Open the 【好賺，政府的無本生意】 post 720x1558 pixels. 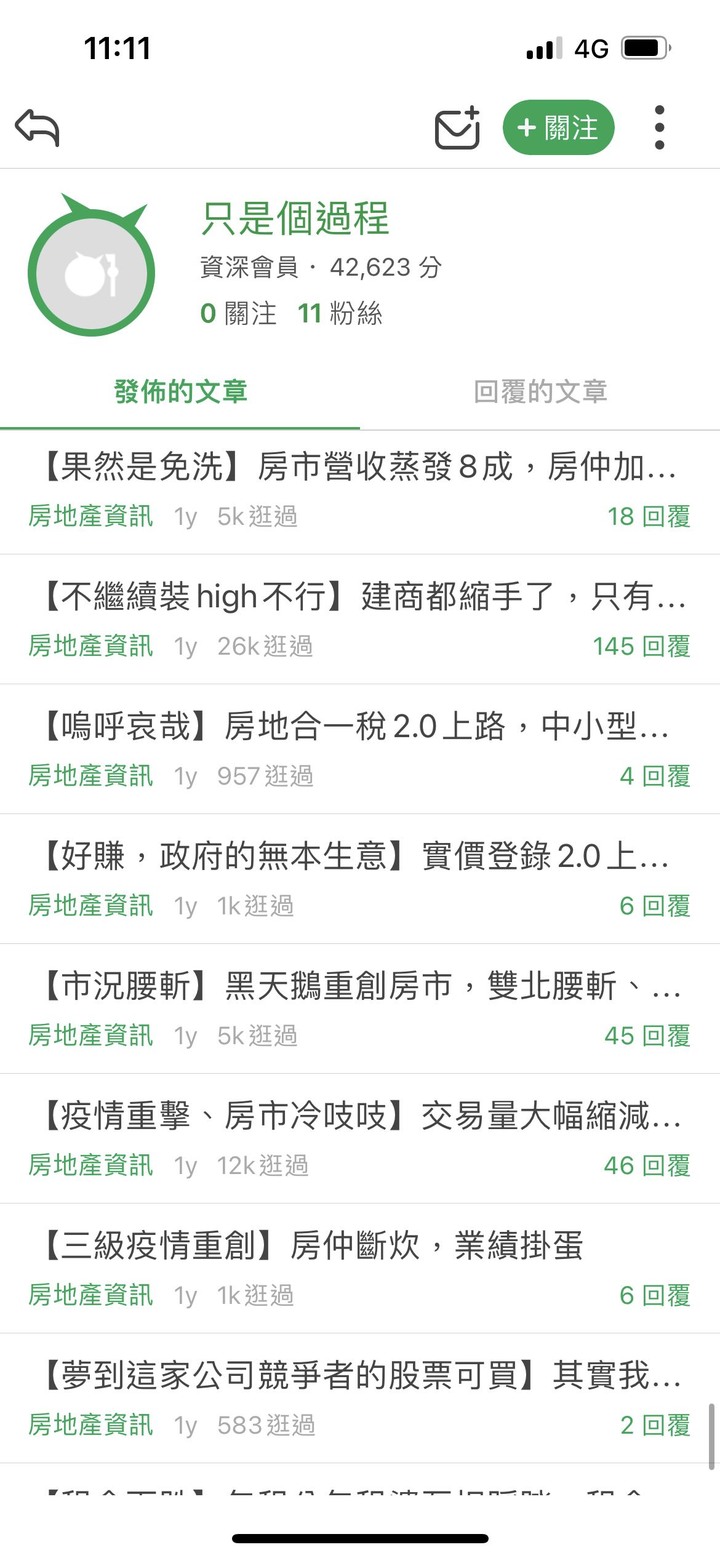point(360,880)
